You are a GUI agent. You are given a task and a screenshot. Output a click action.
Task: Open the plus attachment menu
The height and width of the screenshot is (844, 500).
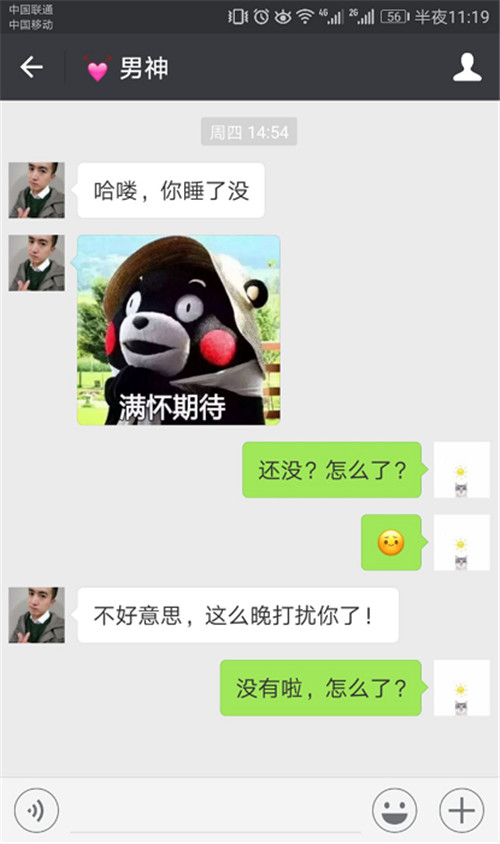pyautogui.click(x=462, y=810)
